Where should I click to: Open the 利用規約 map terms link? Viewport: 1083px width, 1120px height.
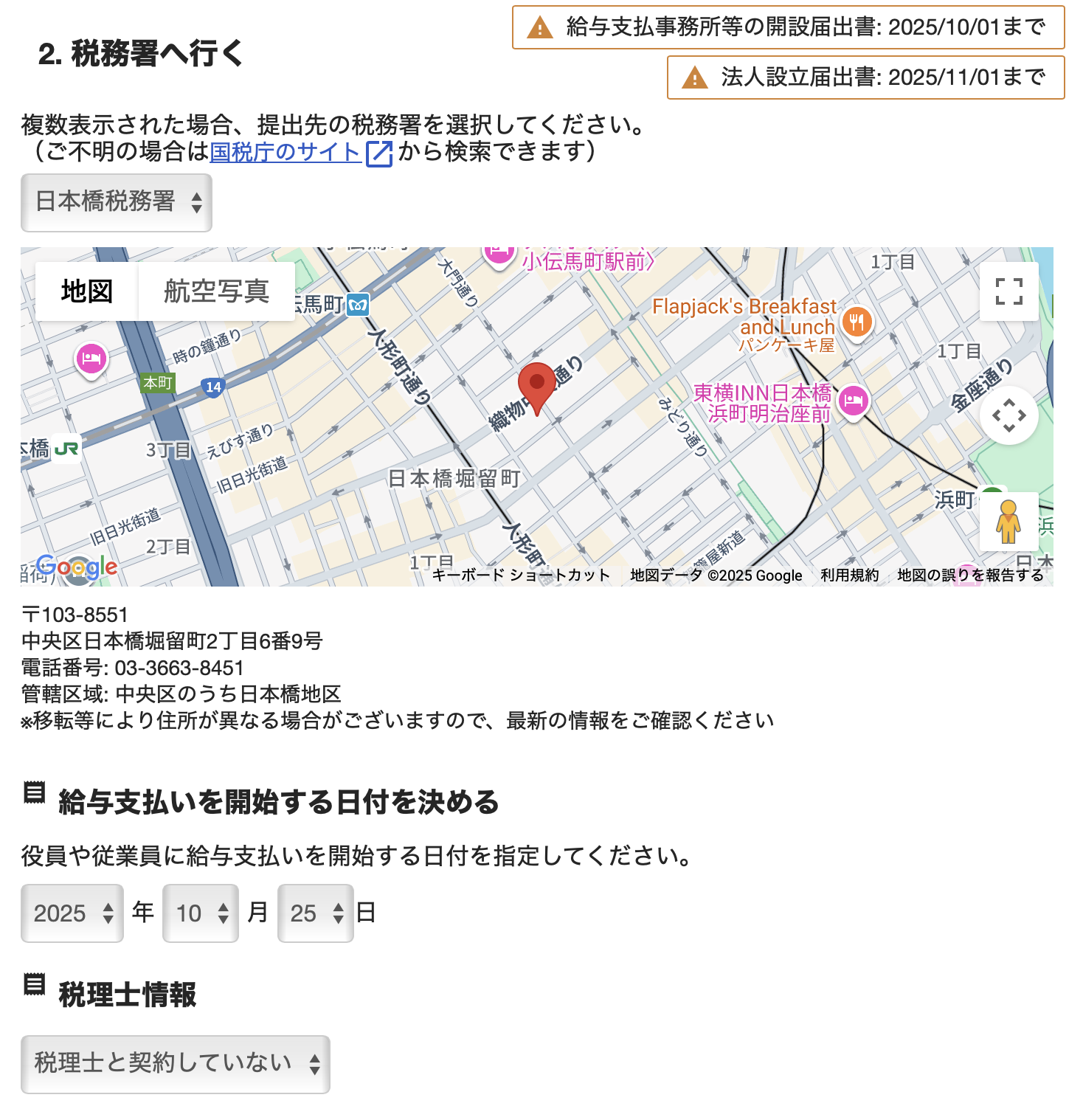[849, 575]
